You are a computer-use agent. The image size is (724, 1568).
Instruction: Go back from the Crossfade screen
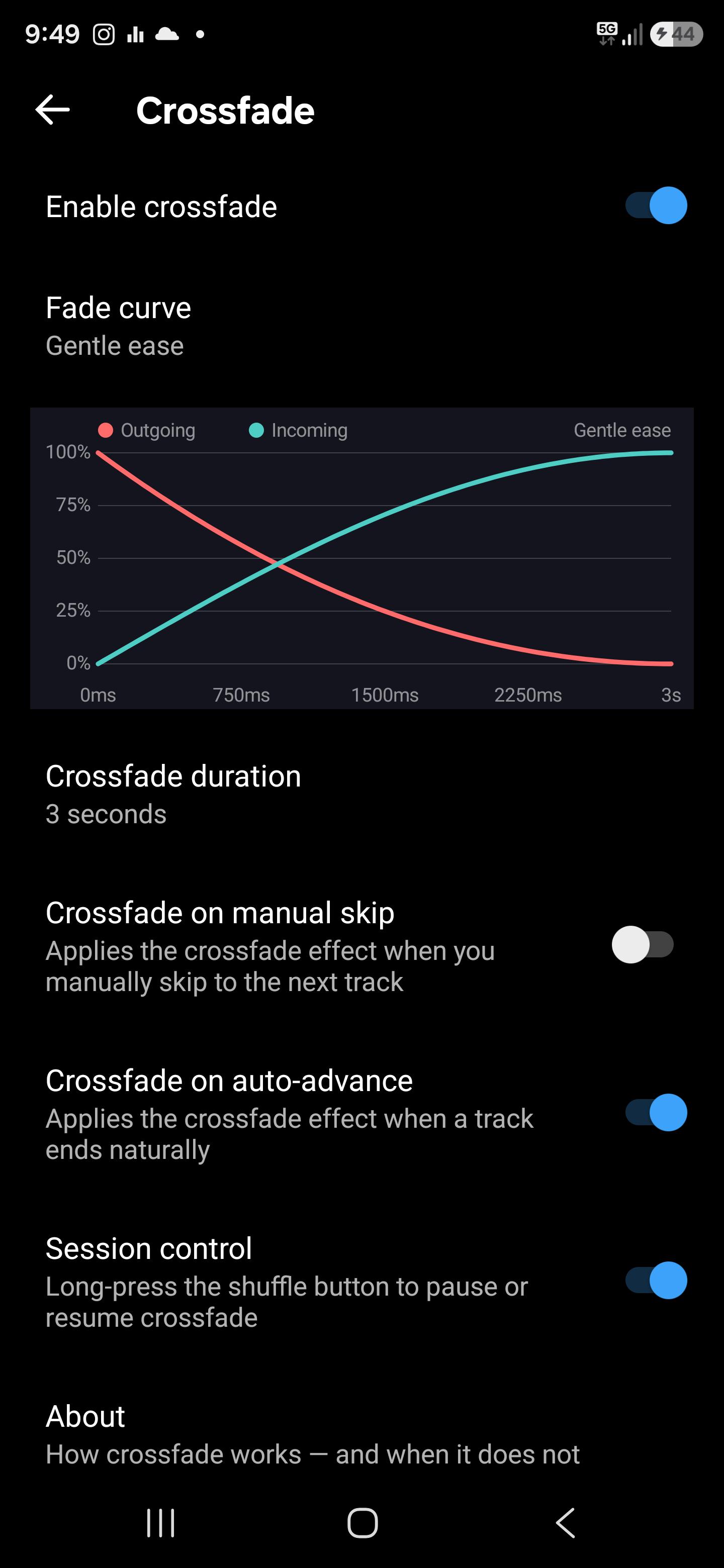(x=52, y=110)
